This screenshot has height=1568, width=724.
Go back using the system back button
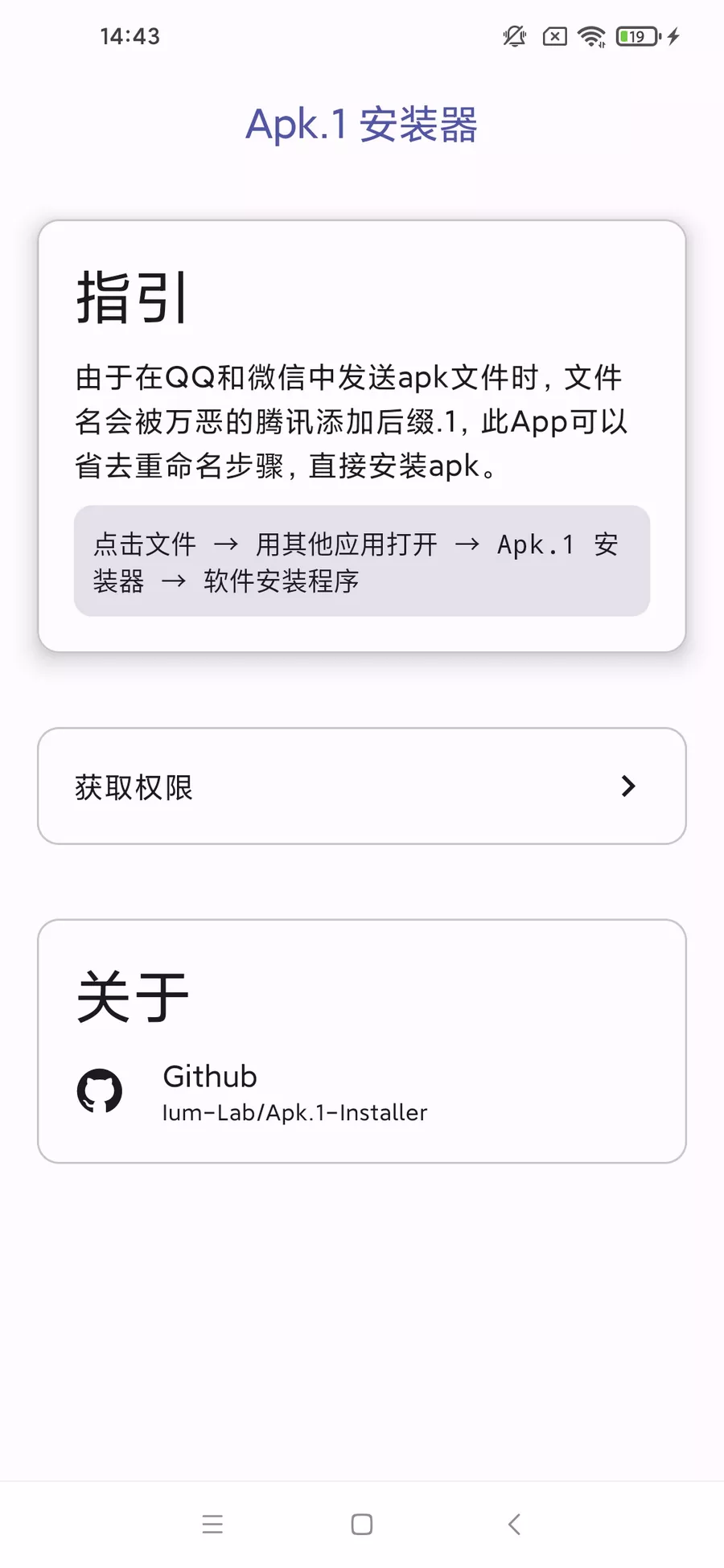[x=514, y=1524]
